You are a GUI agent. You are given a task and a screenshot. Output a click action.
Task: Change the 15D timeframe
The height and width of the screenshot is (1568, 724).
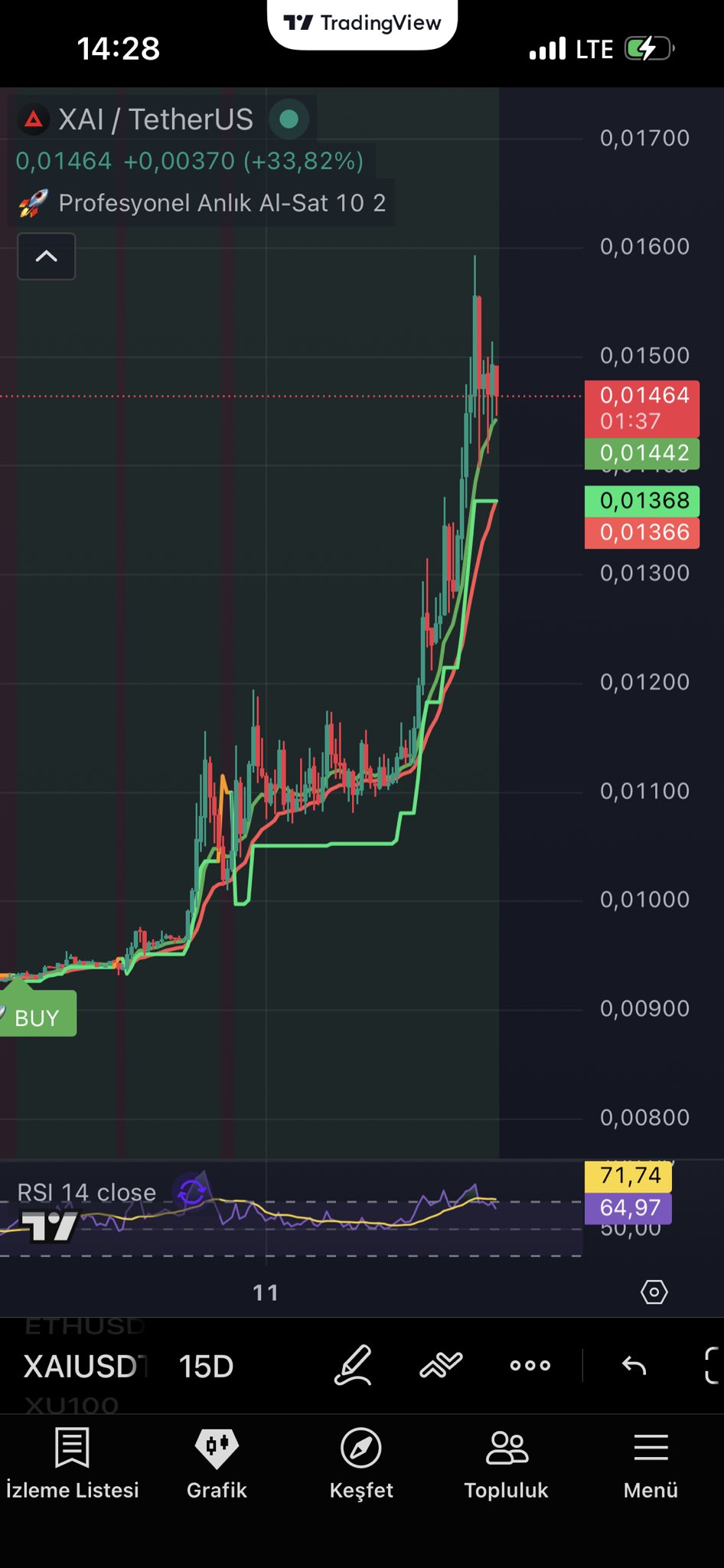pyautogui.click(x=206, y=1366)
